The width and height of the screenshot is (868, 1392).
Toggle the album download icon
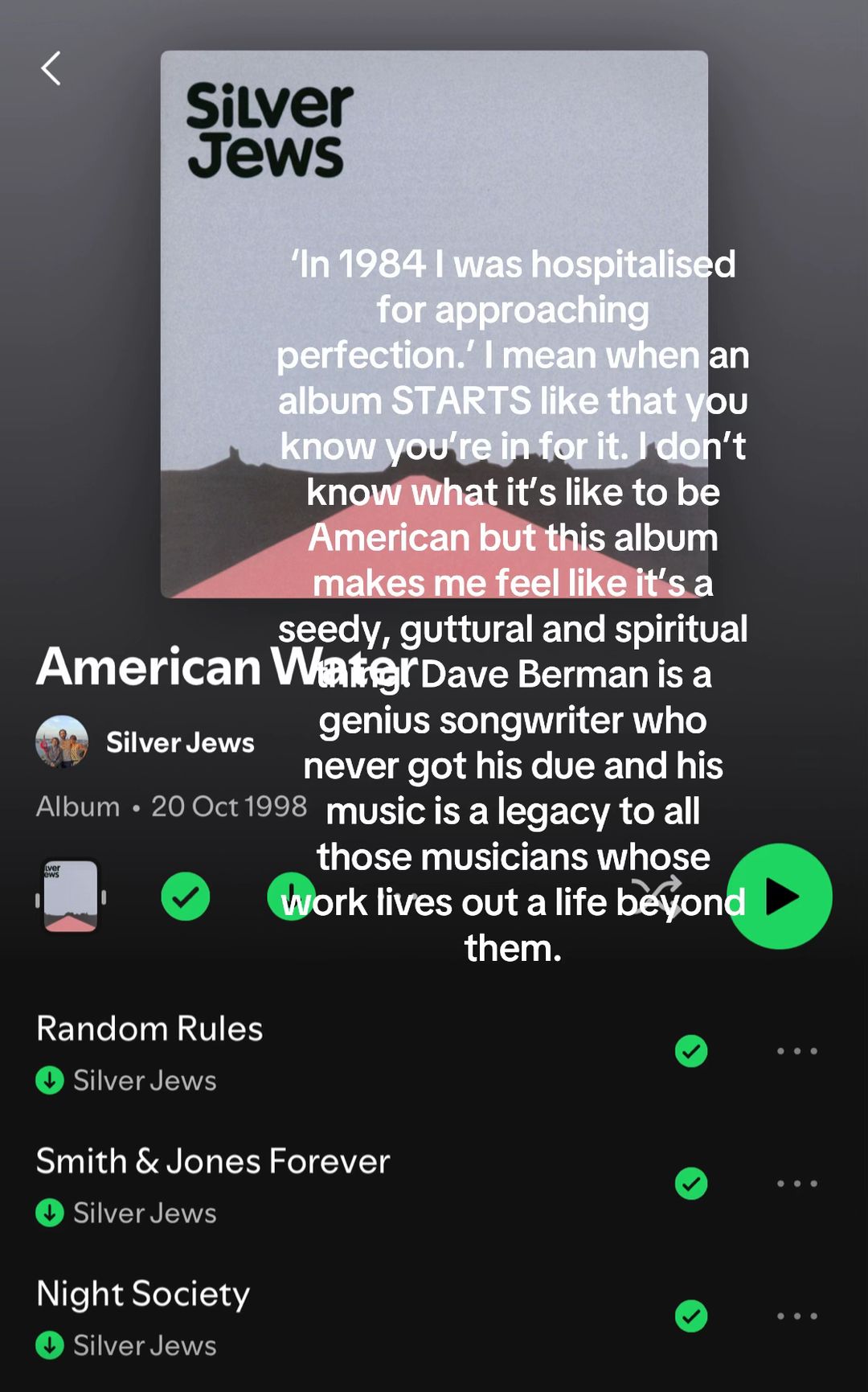(291, 896)
